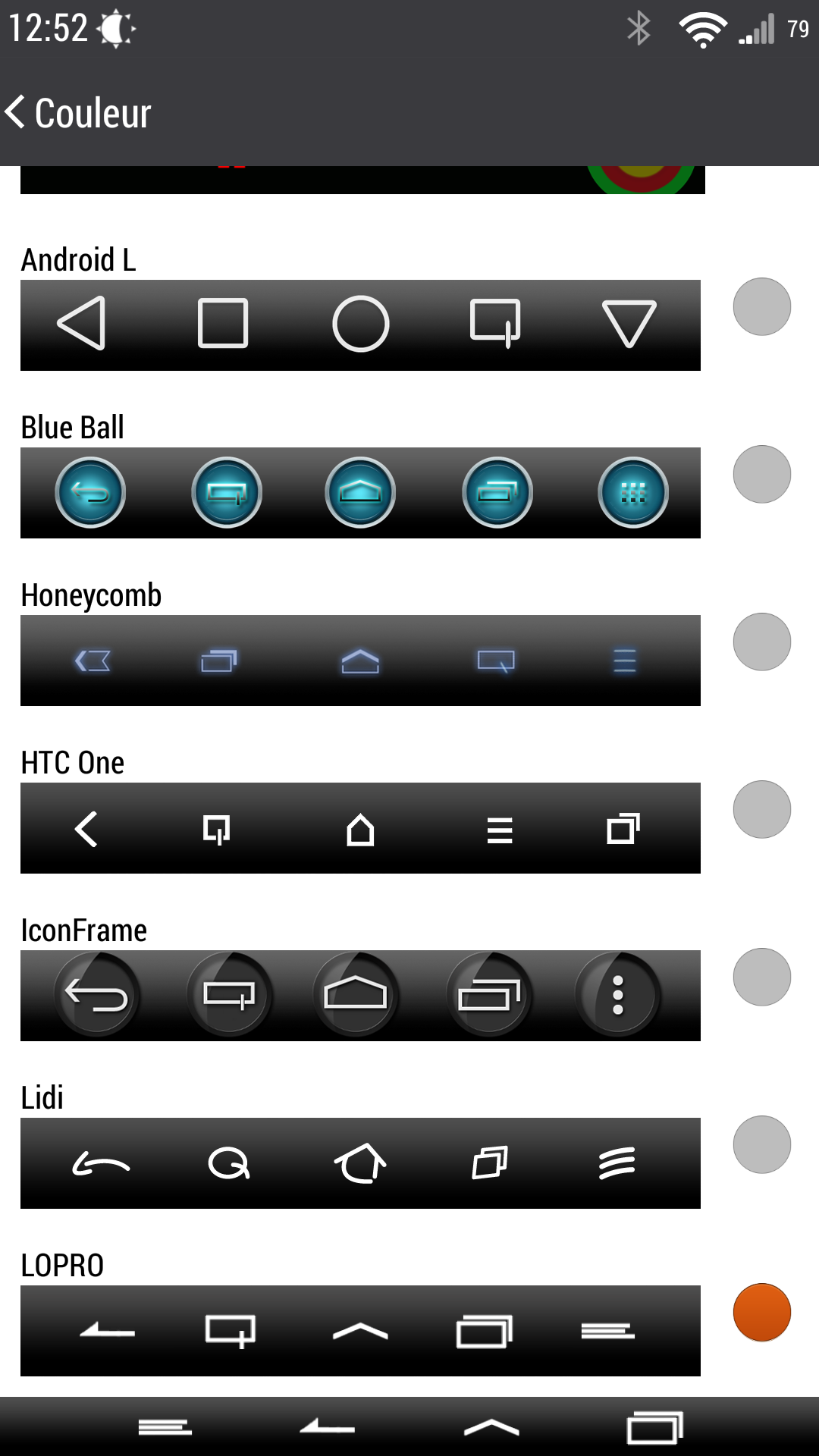Tap the selected LOPRO theme radio button
This screenshot has height=1456, width=819.
tap(762, 1312)
